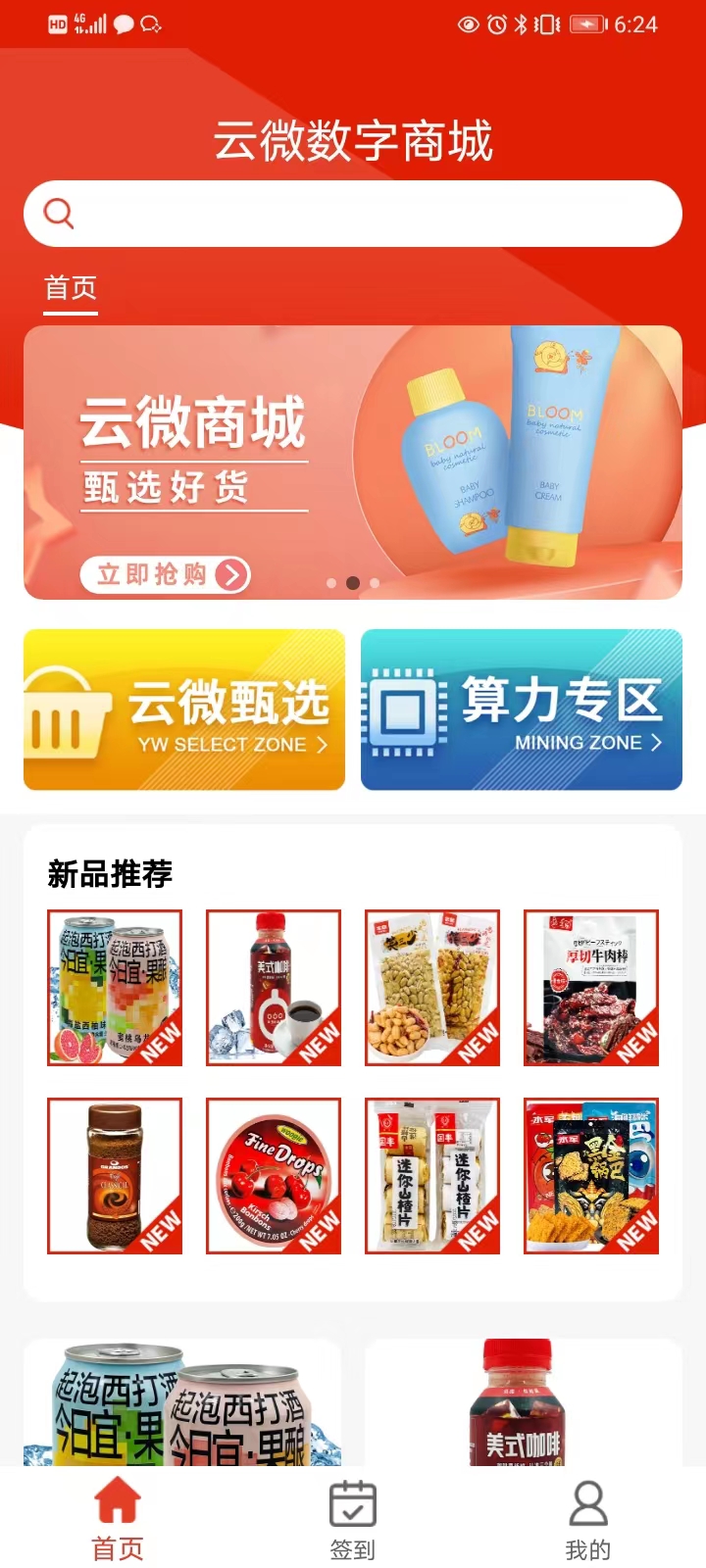
Task: Go to the 我的 profile tab
Action: pos(588,1520)
